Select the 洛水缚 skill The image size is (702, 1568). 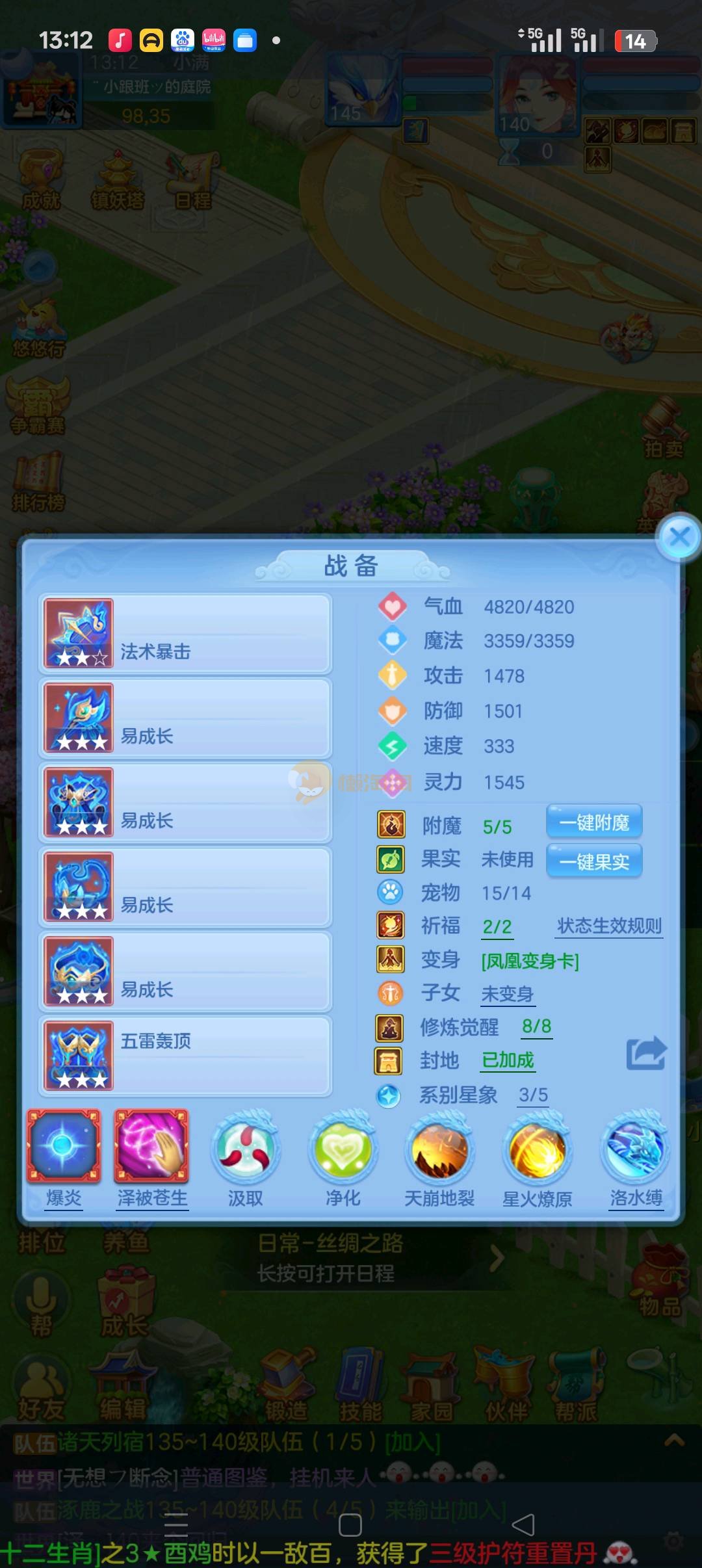[635, 1151]
